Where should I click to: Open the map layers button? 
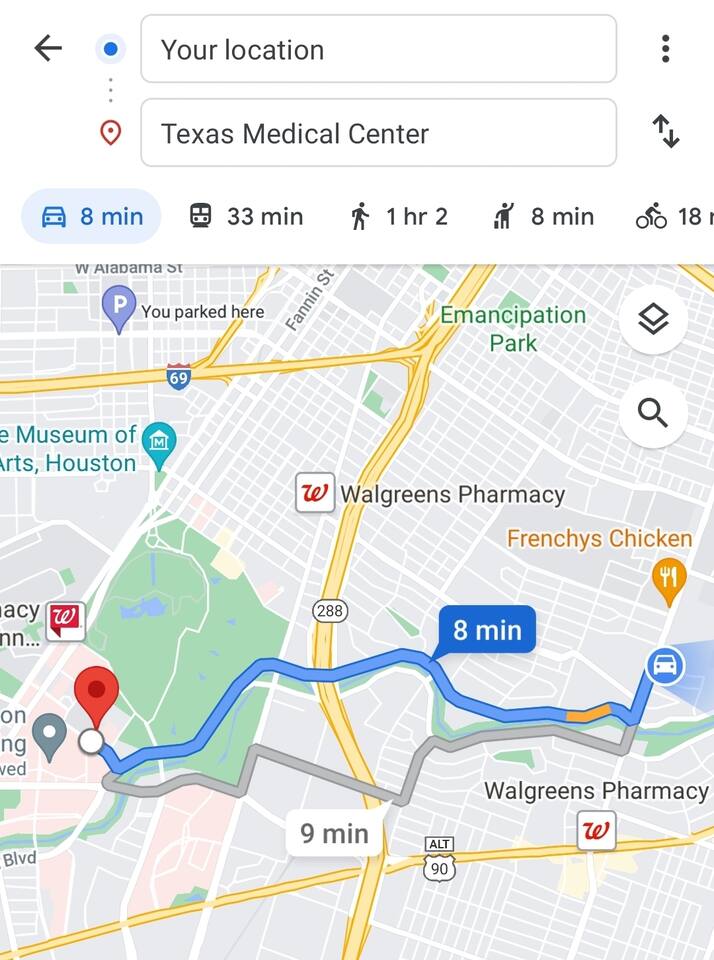point(653,320)
